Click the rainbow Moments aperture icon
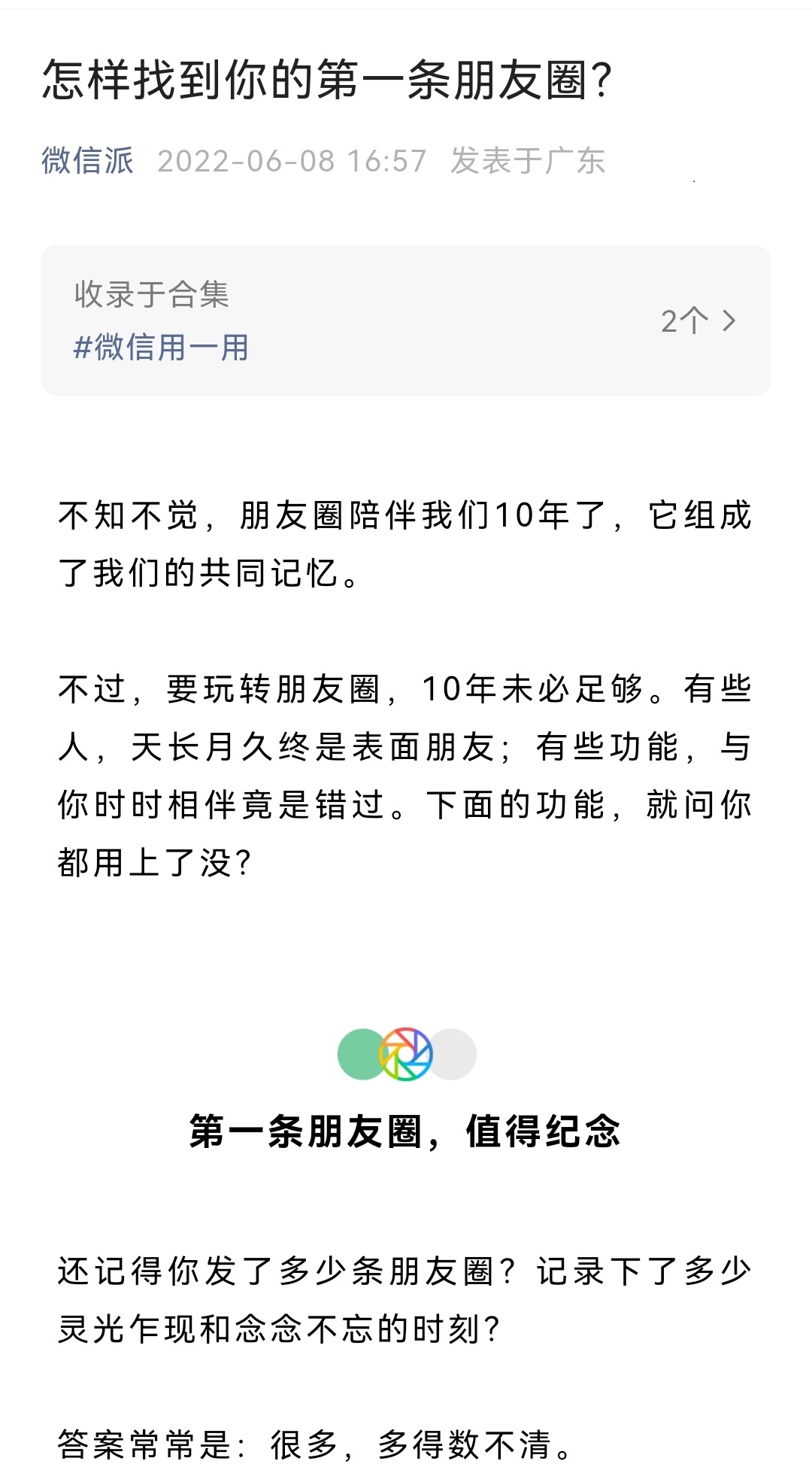The image size is (812, 1476). click(x=404, y=1055)
